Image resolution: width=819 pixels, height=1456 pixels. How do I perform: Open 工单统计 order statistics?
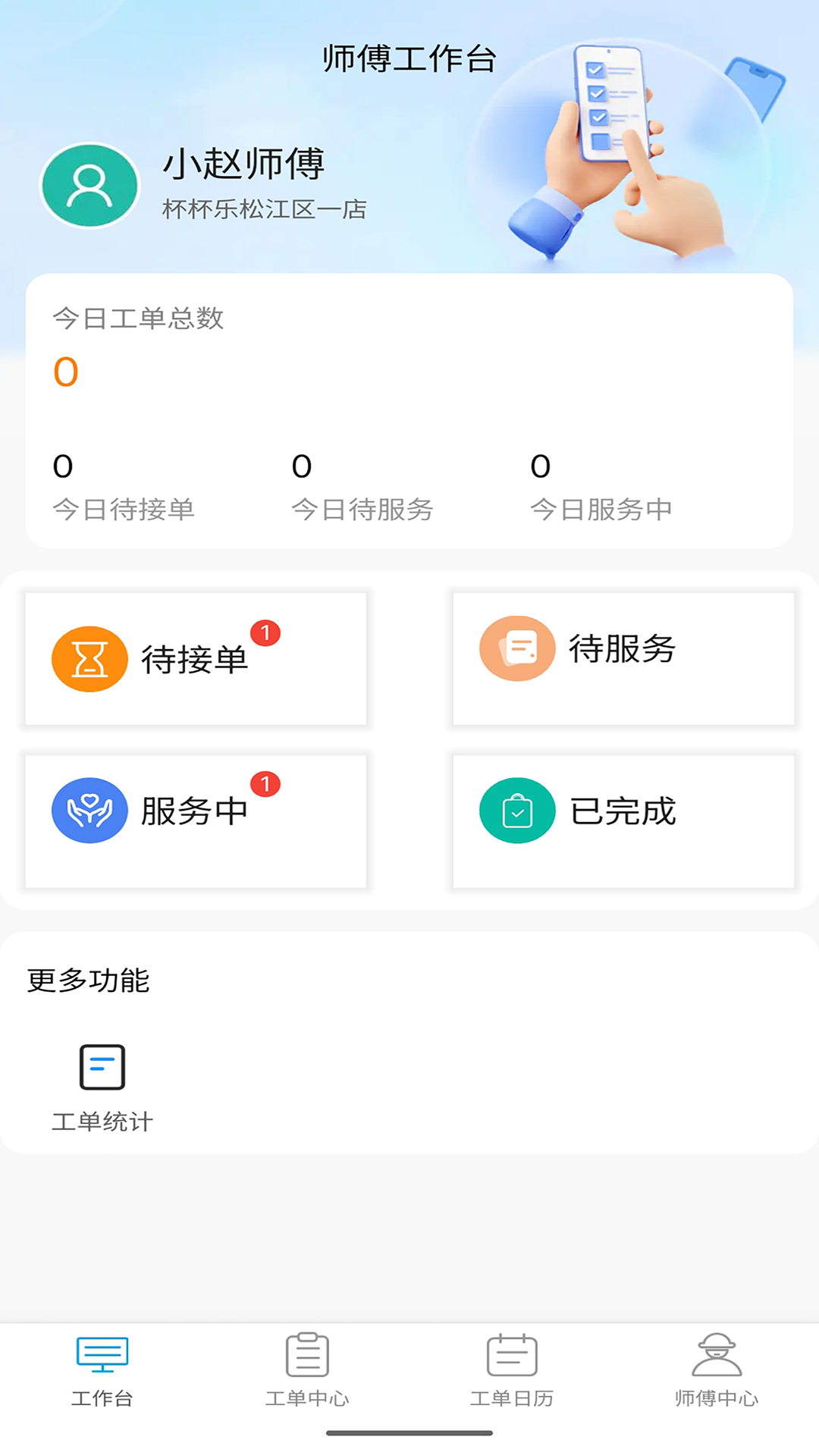tap(102, 1086)
